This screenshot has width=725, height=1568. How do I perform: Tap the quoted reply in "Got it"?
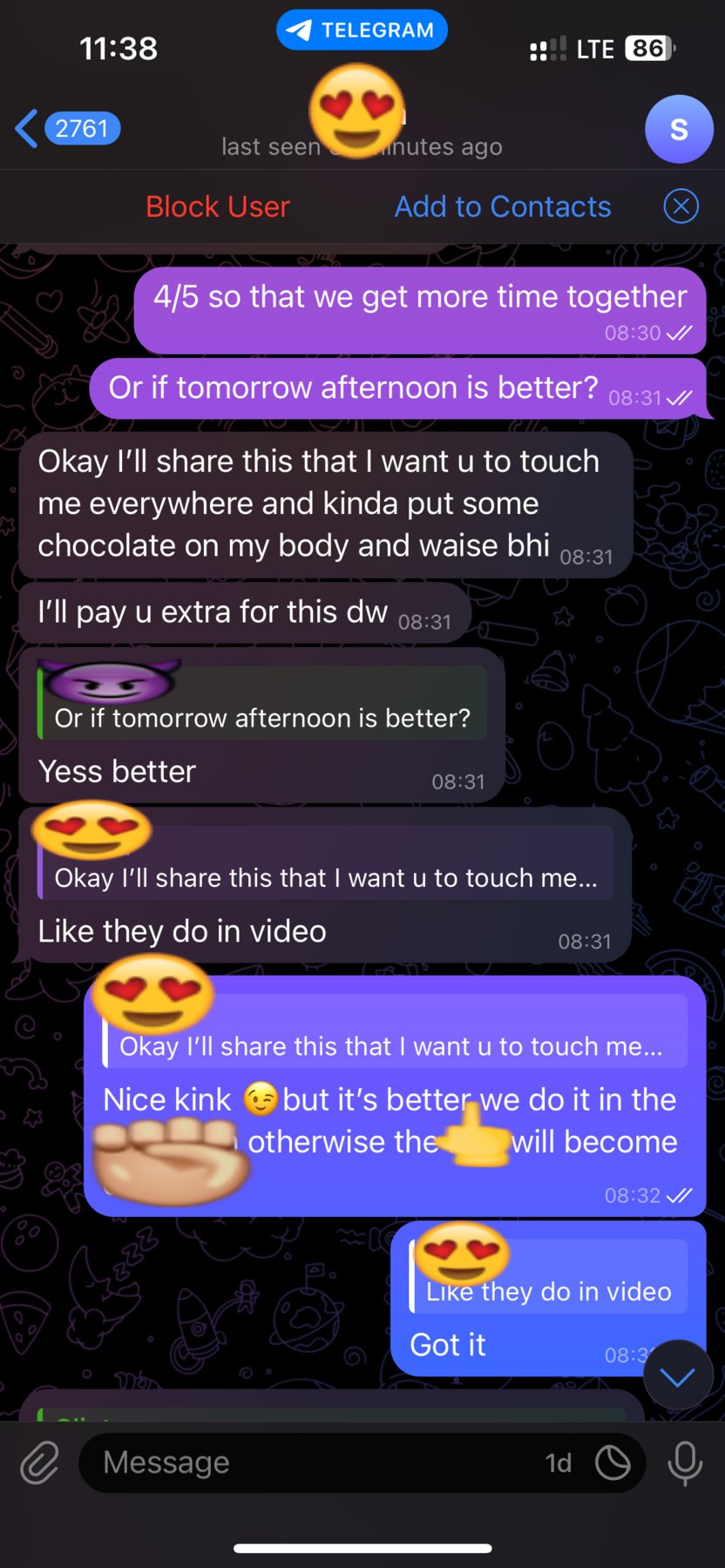pyautogui.click(x=548, y=1277)
